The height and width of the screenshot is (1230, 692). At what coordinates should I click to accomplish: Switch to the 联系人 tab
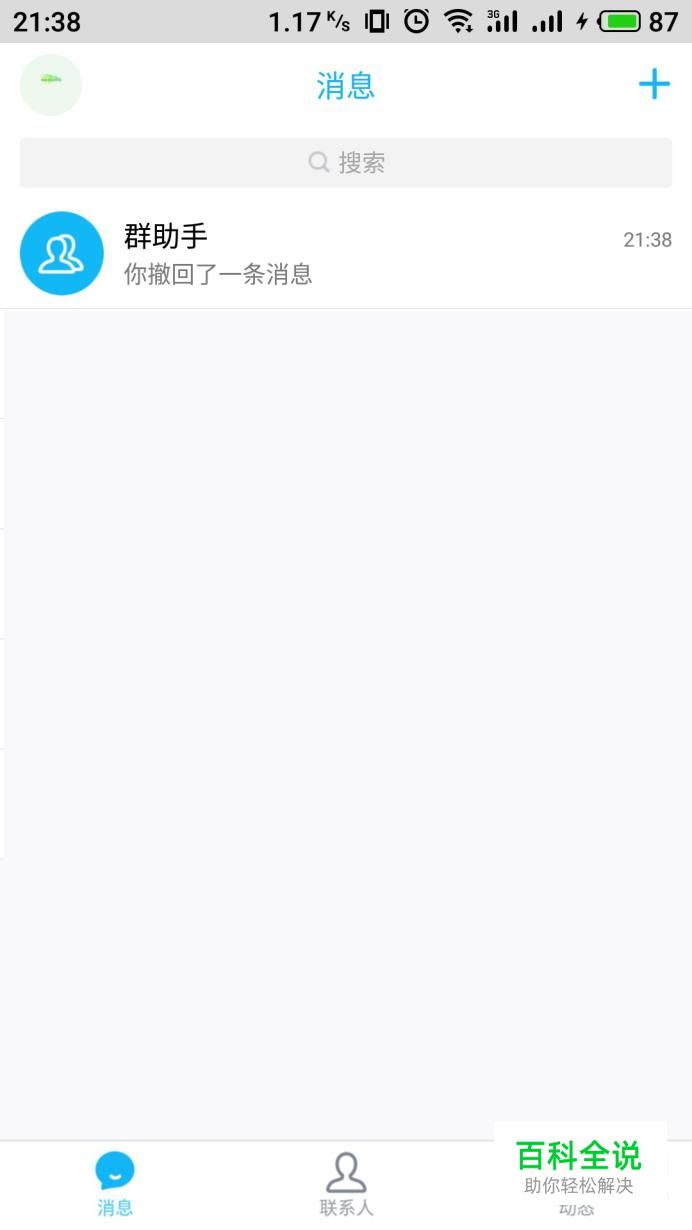(x=346, y=1183)
